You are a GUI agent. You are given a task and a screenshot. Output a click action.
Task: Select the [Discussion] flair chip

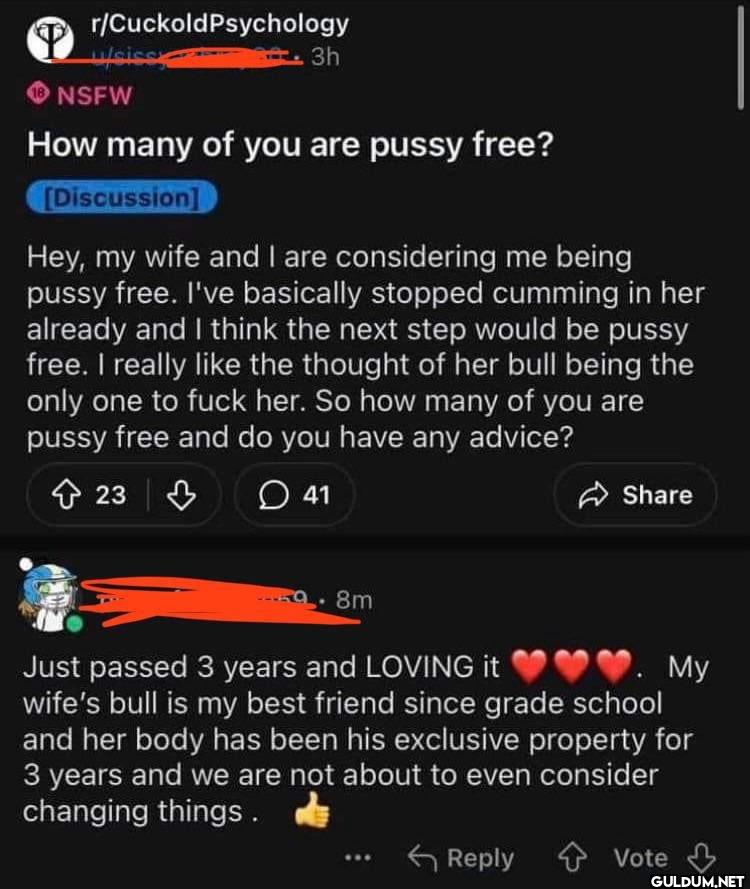click(121, 197)
